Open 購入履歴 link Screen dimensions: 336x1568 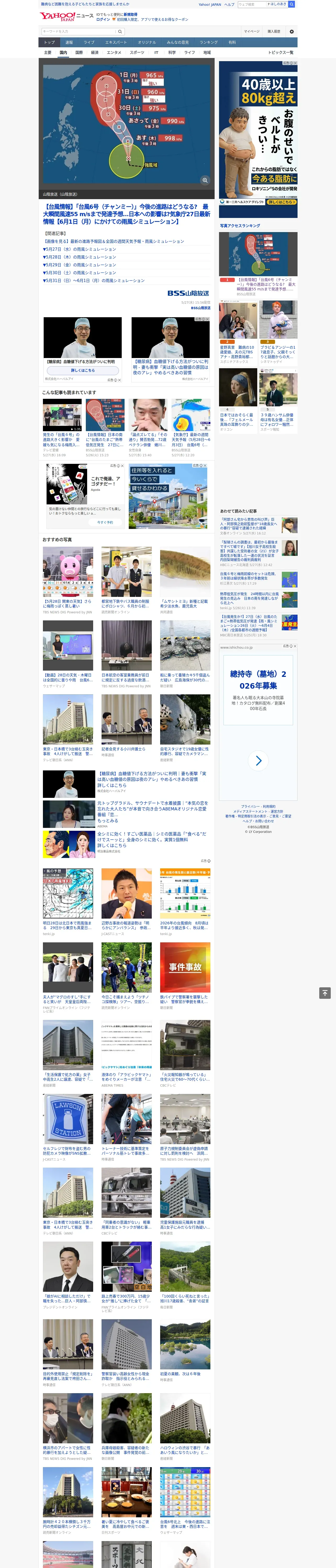[275, 32]
